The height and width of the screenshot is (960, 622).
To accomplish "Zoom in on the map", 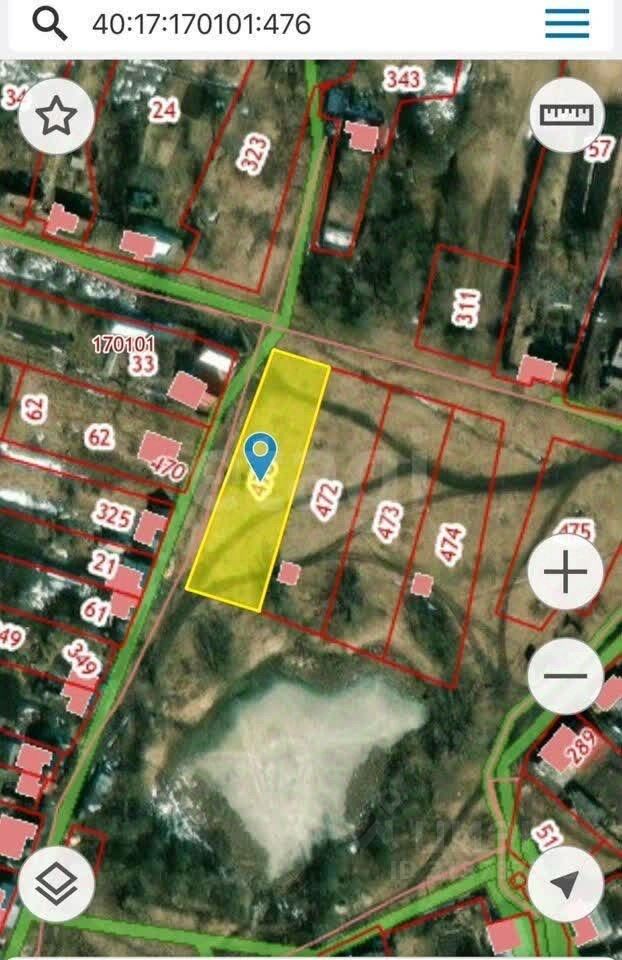I will pos(566,574).
